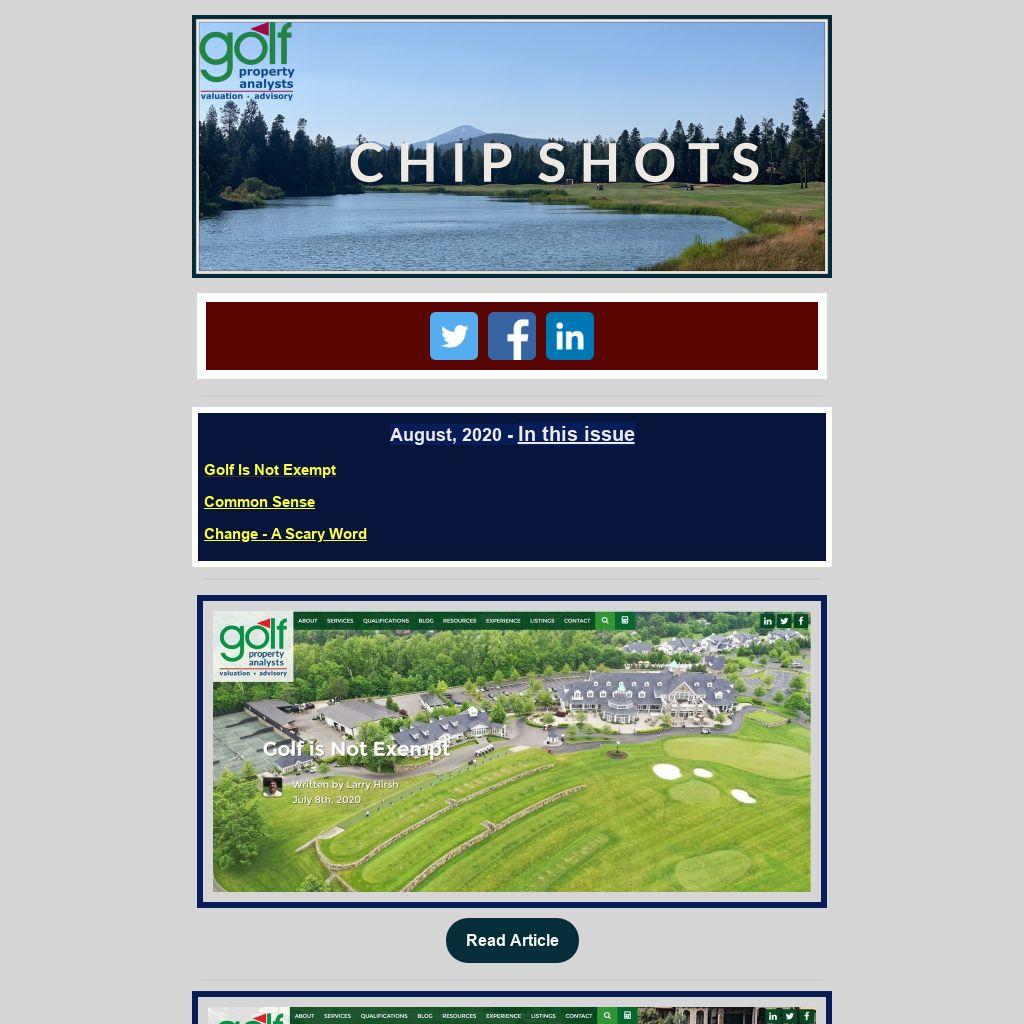Open the Twitter social link

tap(454, 336)
